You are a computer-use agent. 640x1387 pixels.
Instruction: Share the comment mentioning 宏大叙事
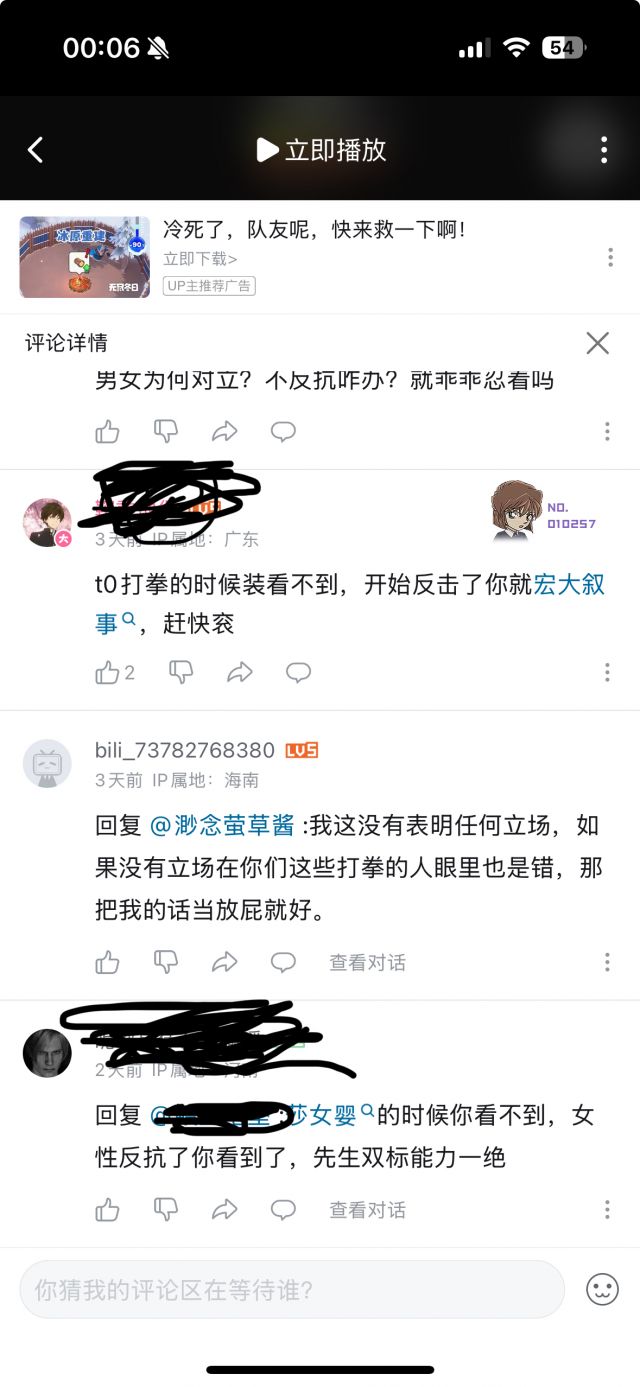(x=240, y=672)
